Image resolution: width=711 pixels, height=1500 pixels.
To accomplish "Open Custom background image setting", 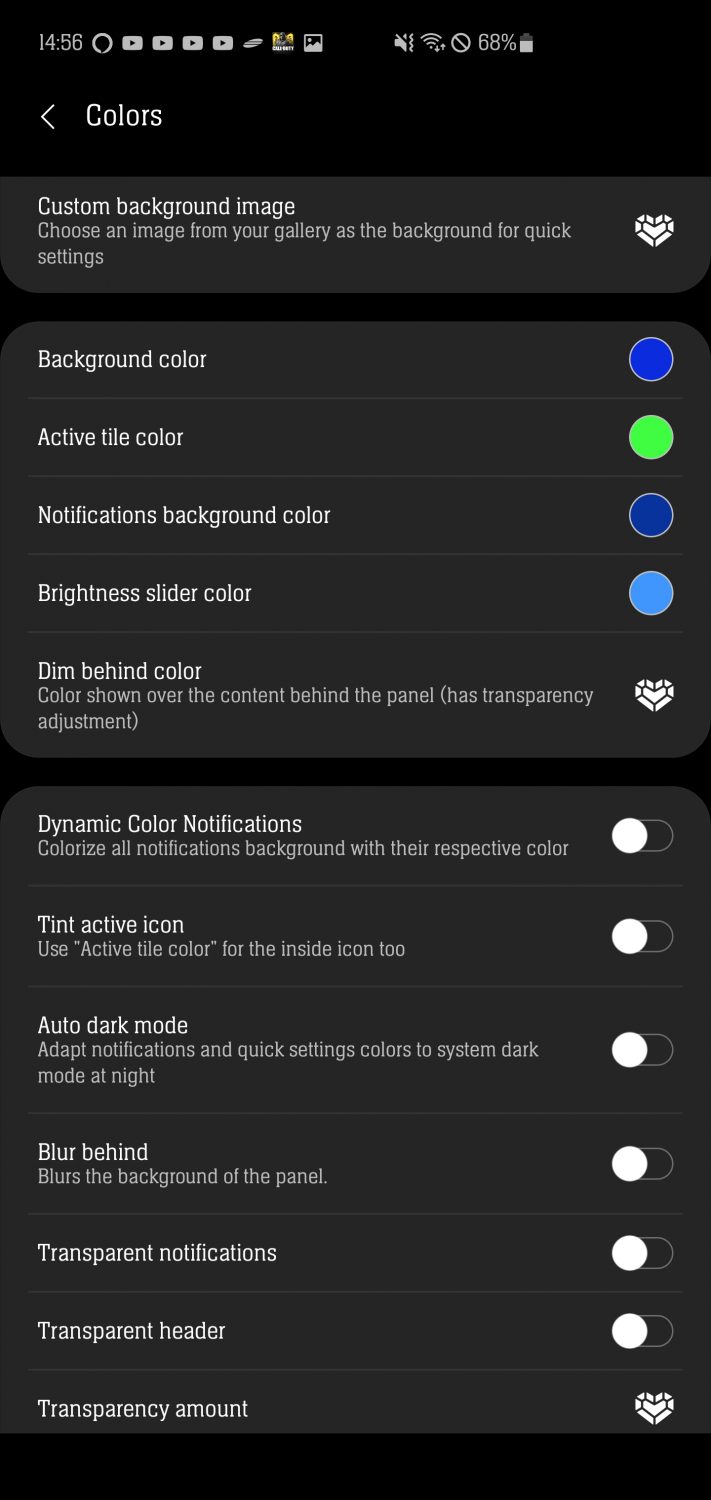I will point(355,231).
